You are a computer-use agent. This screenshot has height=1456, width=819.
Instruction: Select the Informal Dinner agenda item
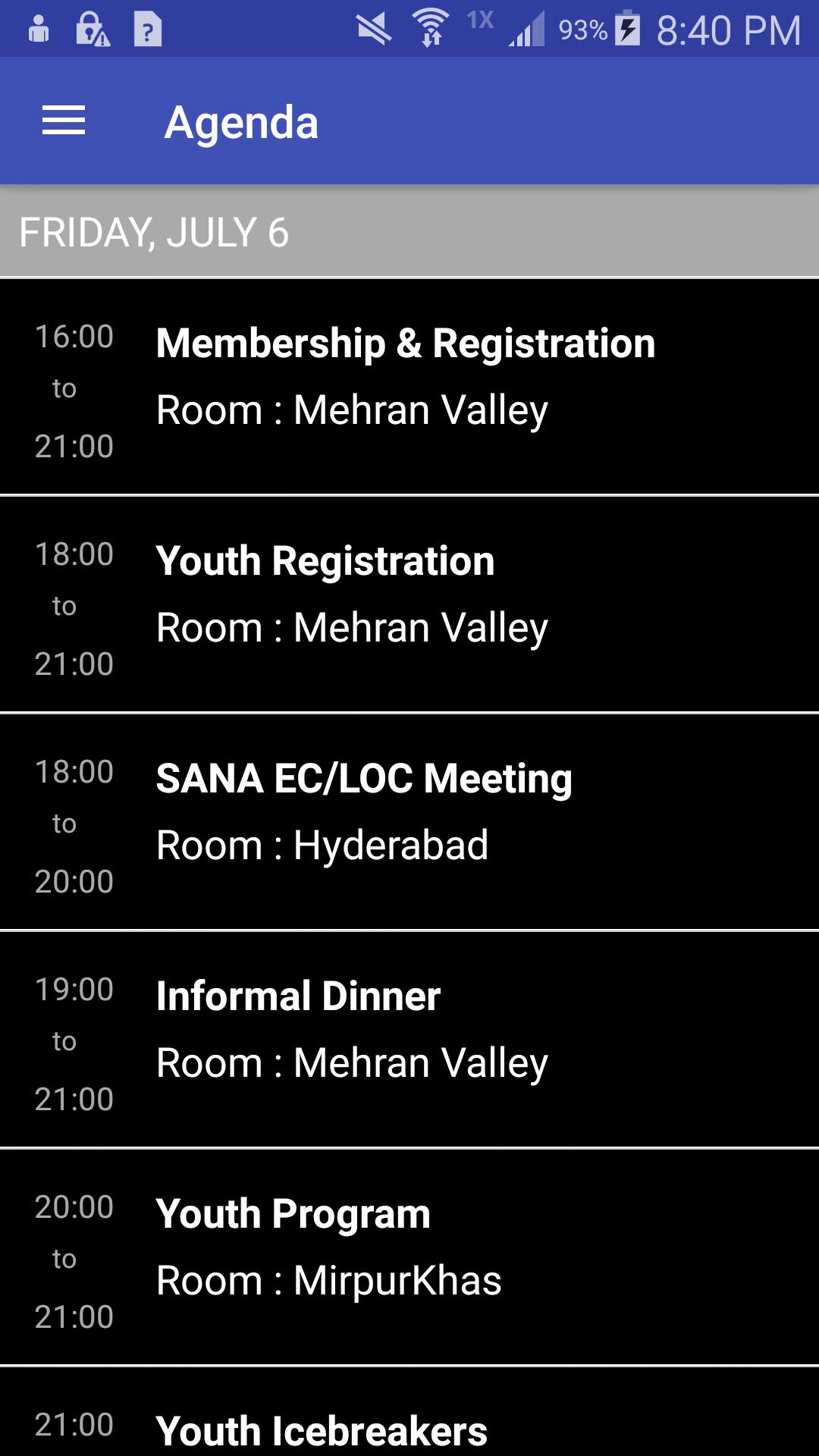pyautogui.click(x=409, y=1040)
